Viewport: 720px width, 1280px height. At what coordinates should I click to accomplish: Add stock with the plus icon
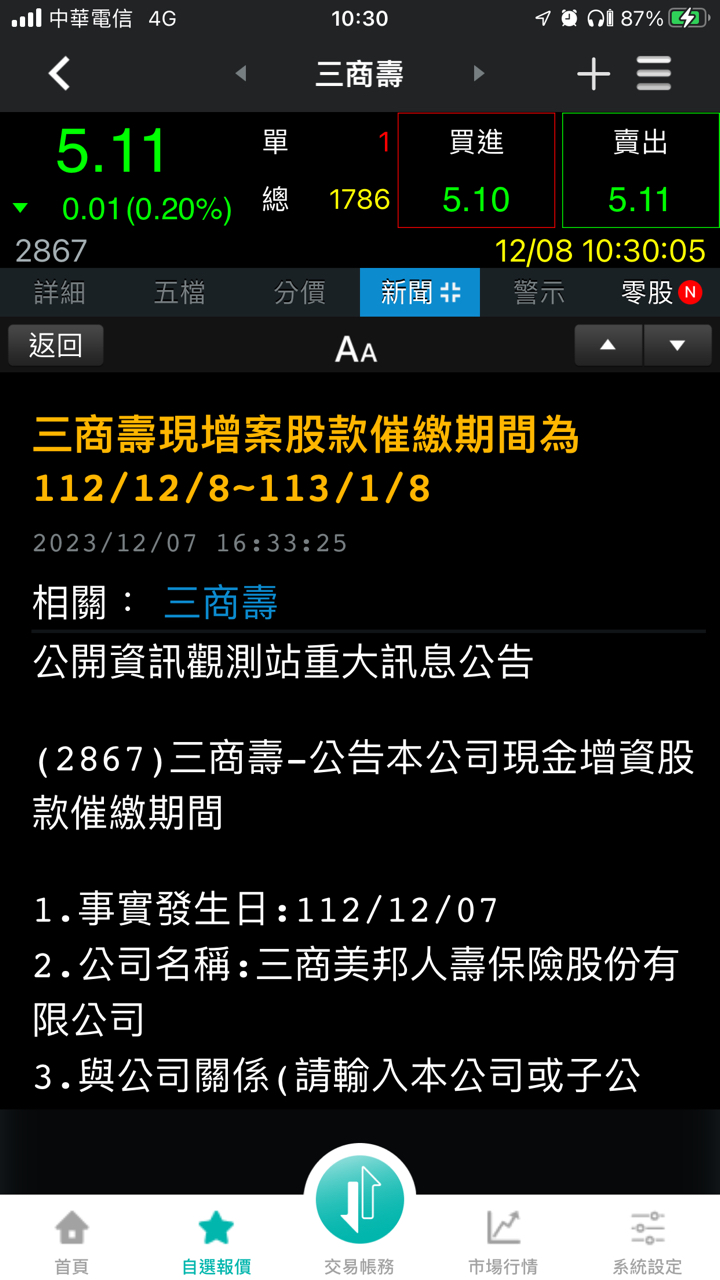click(x=593, y=74)
